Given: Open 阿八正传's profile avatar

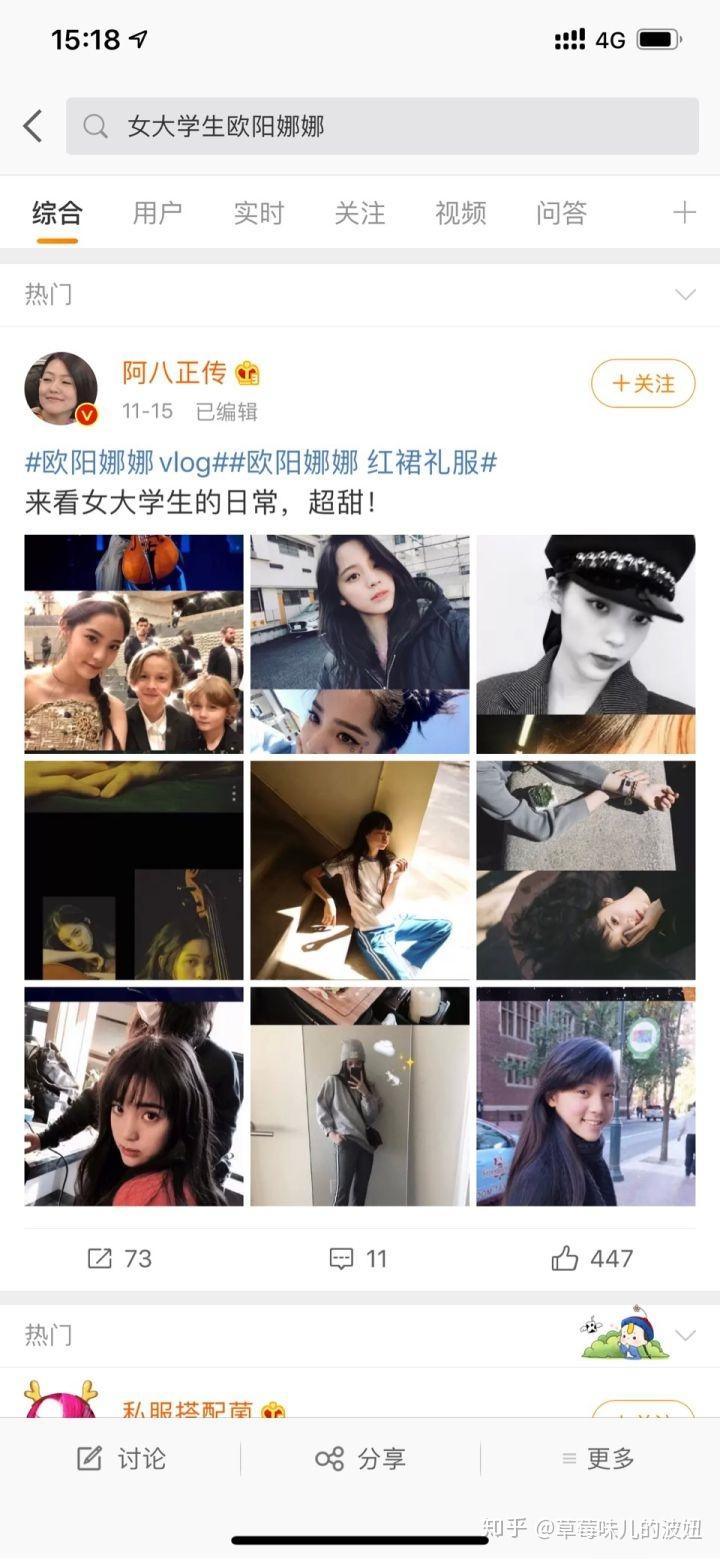Looking at the screenshot, I should click(x=61, y=388).
